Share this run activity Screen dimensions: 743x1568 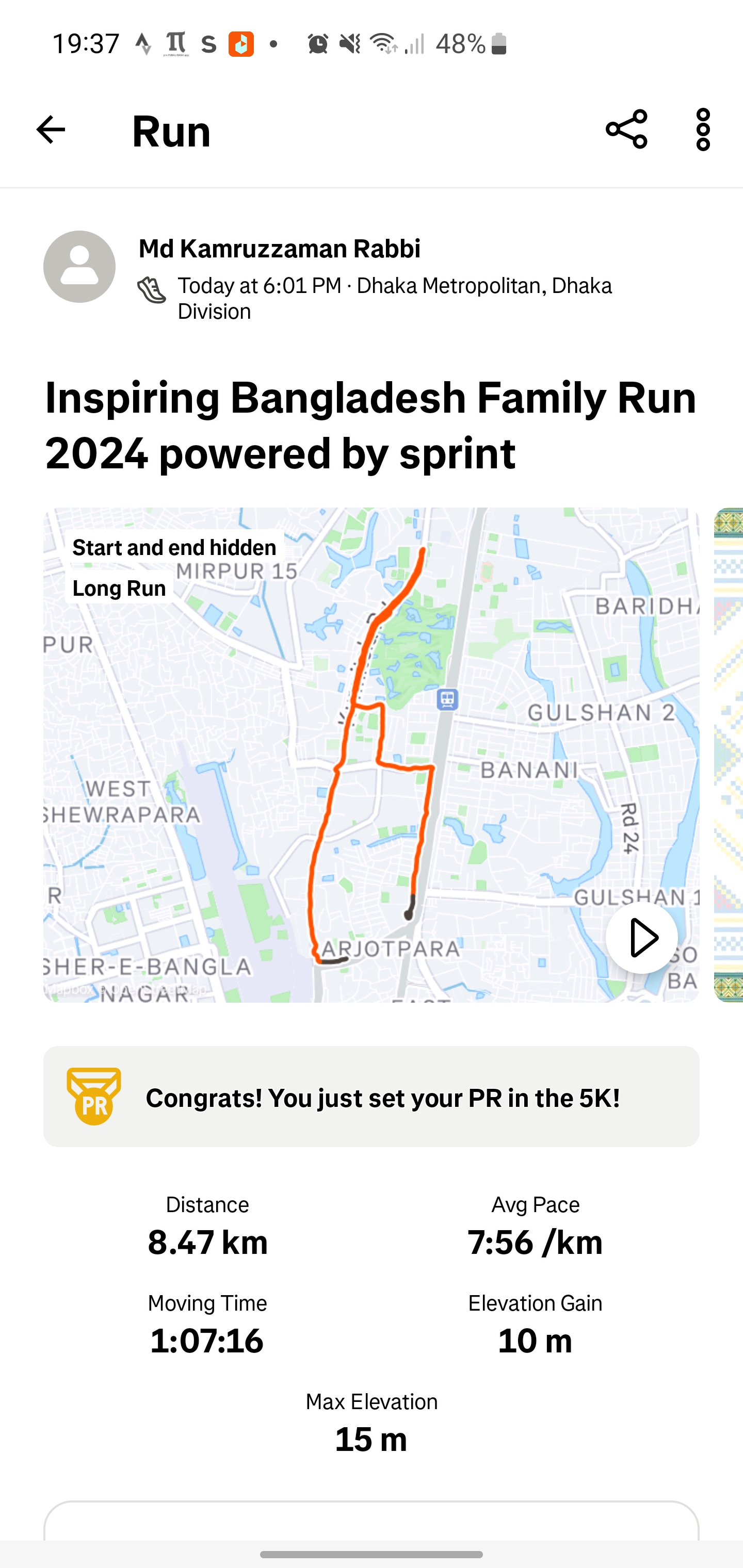click(626, 129)
